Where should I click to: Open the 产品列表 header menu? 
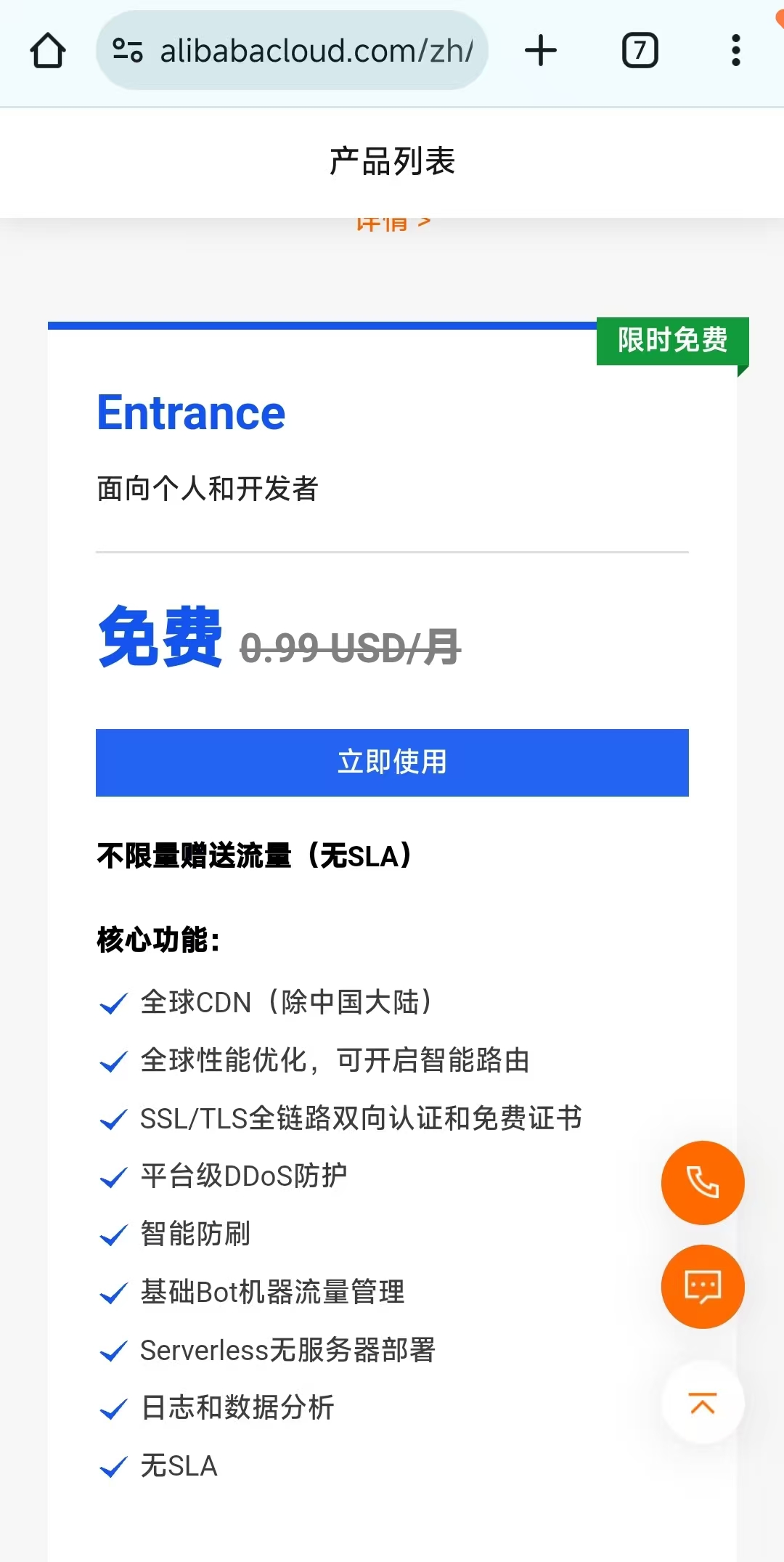(392, 161)
